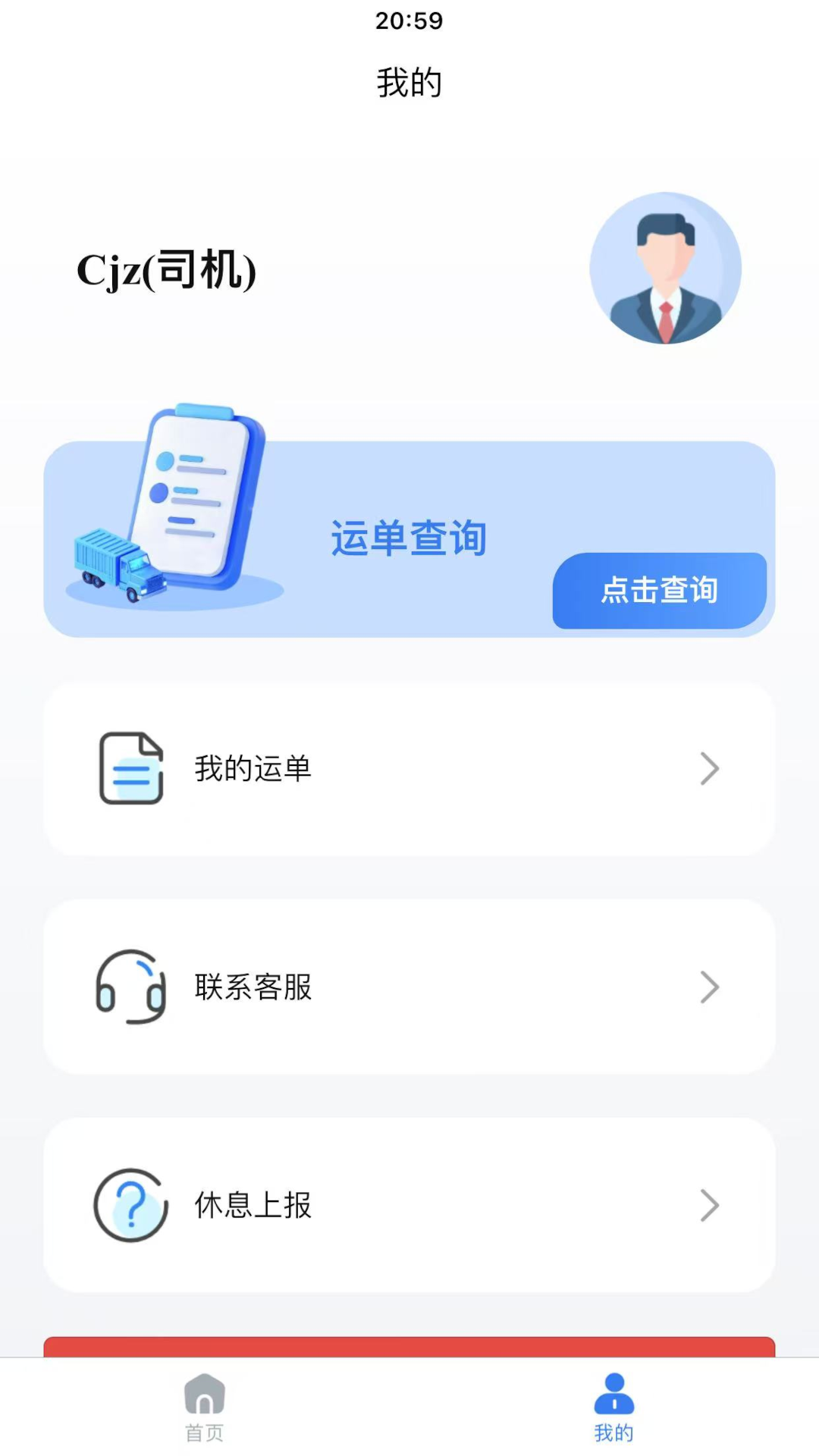The height and width of the screenshot is (1456, 819).
Task: Tap the question mark icon next to 休息上报
Action: [x=130, y=1205]
